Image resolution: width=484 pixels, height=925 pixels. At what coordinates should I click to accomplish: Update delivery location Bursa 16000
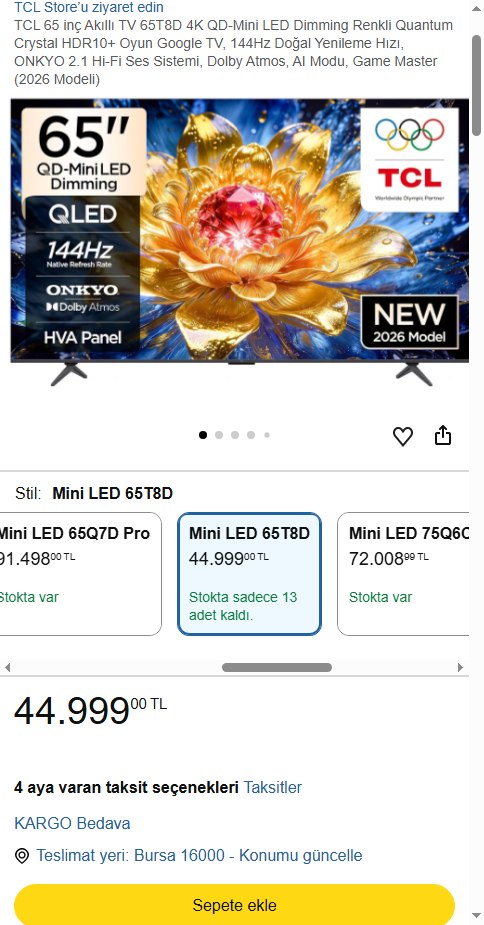[199, 855]
